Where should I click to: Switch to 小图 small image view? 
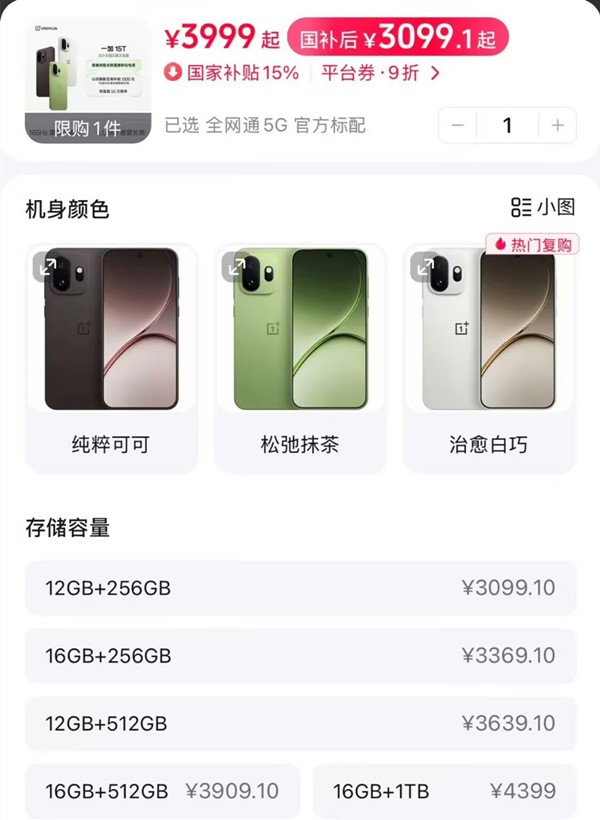[543, 207]
